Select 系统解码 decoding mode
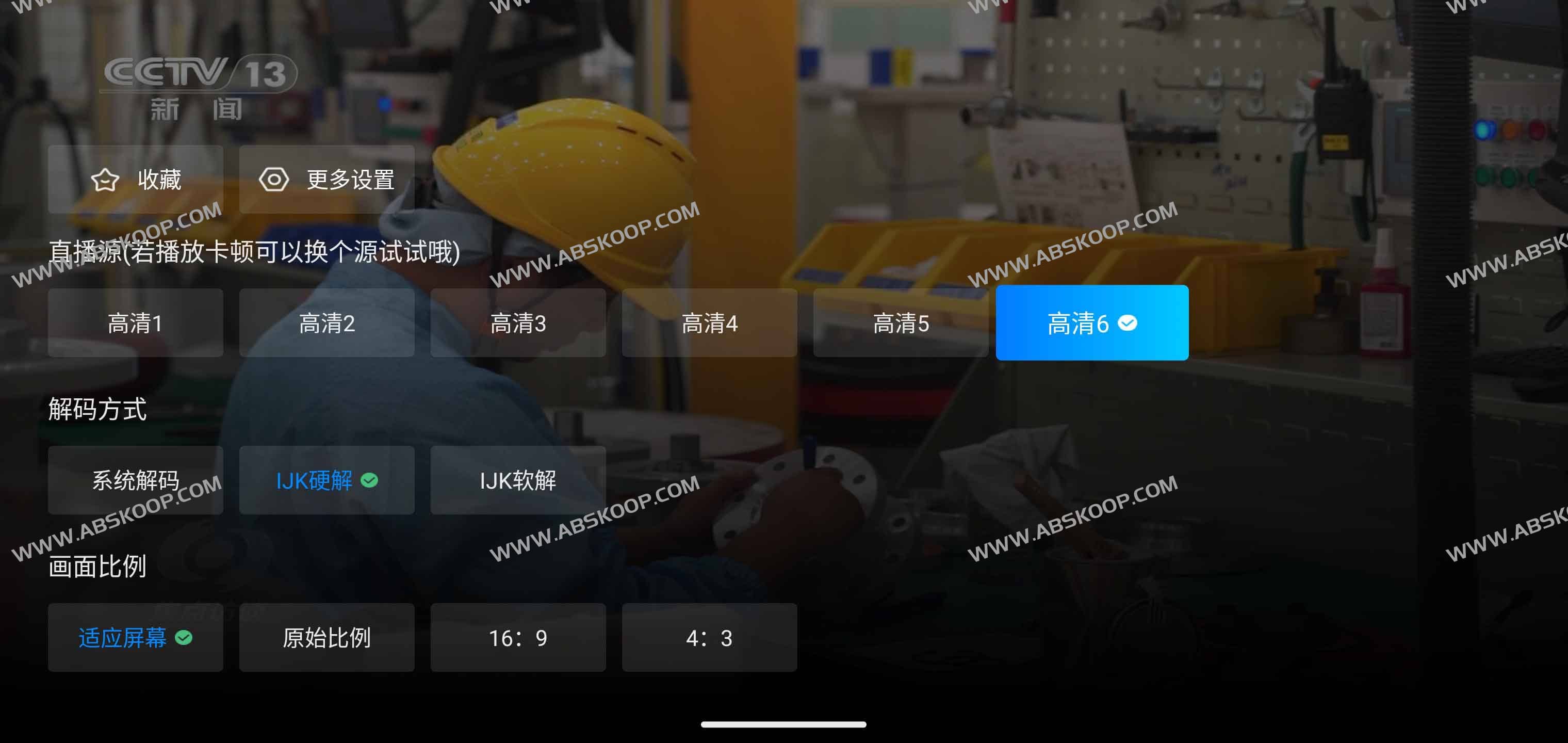The width and height of the screenshot is (1568, 743). tap(136, 480)
